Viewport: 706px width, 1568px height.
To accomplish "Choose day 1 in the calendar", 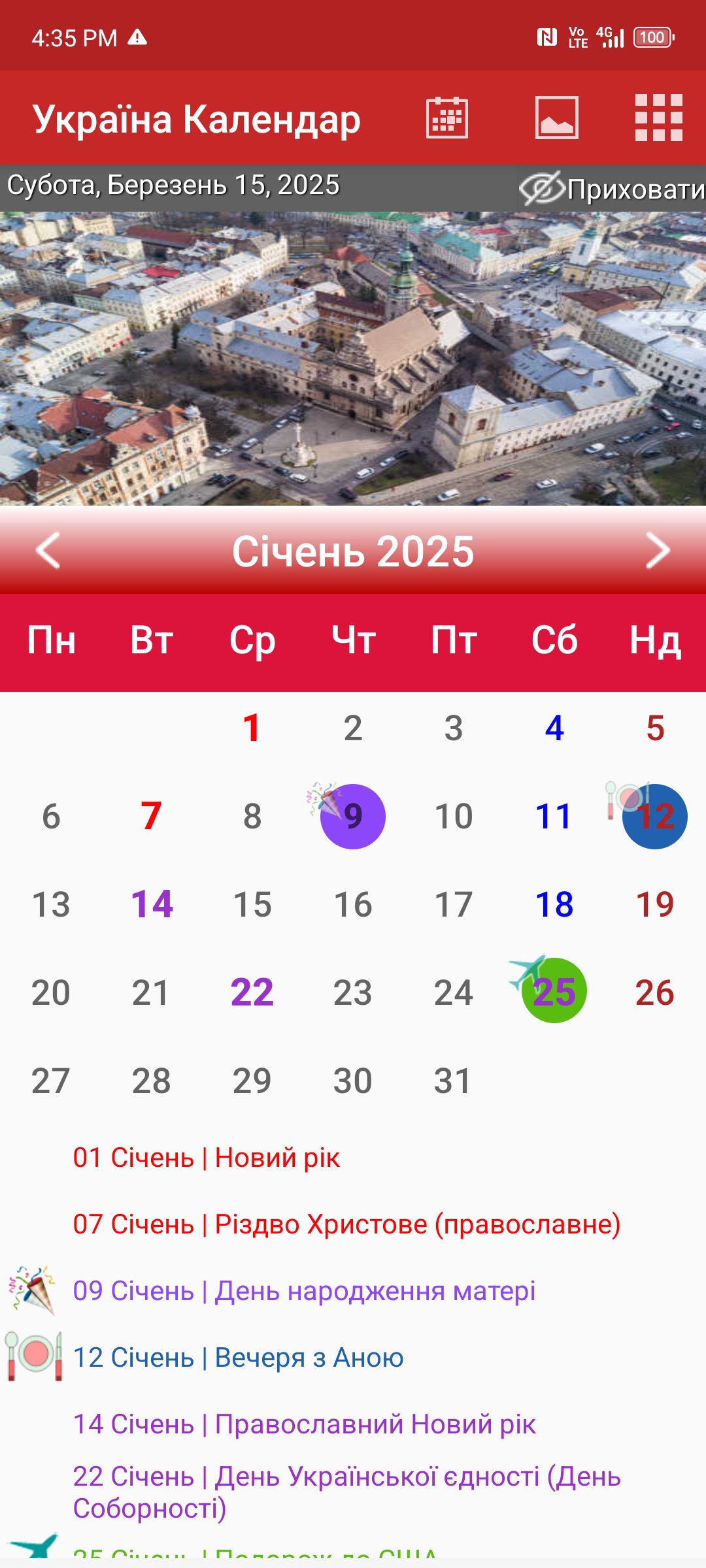I will tap(252, 728).
